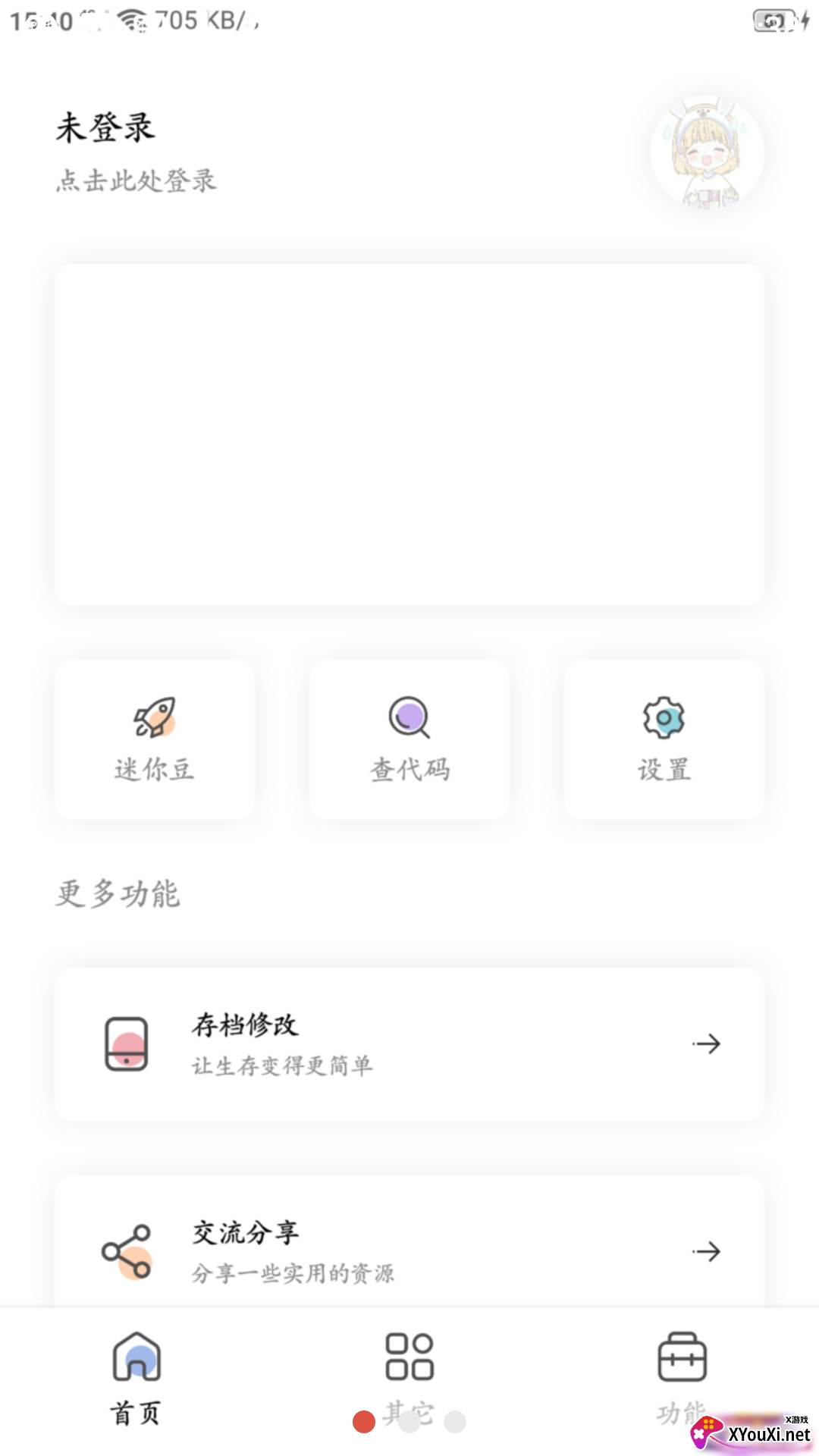Screen dimensions: 819x1456
Task: Open the 存档修改 row
Action: coord(409,1044)
